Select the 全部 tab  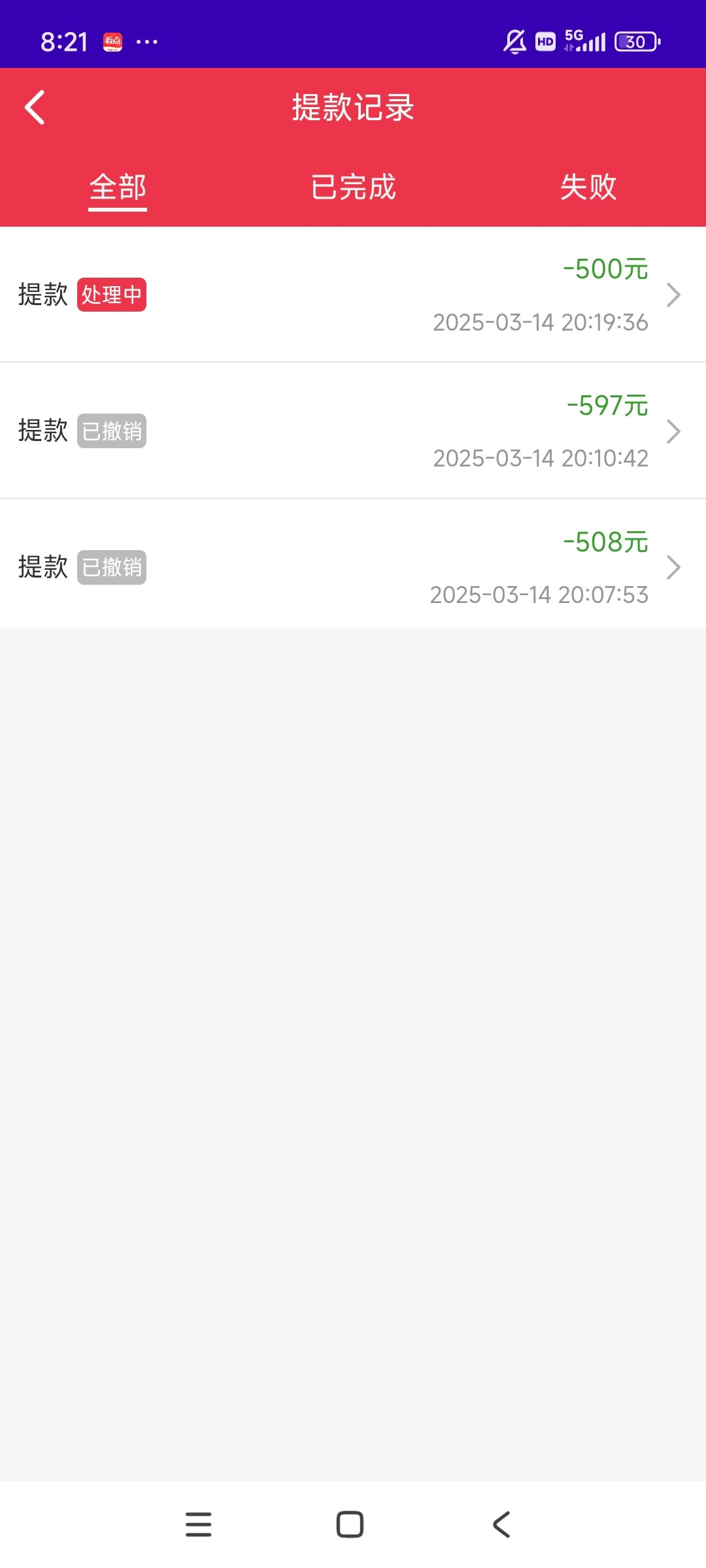pyautogui.click(x=118, y=188)
